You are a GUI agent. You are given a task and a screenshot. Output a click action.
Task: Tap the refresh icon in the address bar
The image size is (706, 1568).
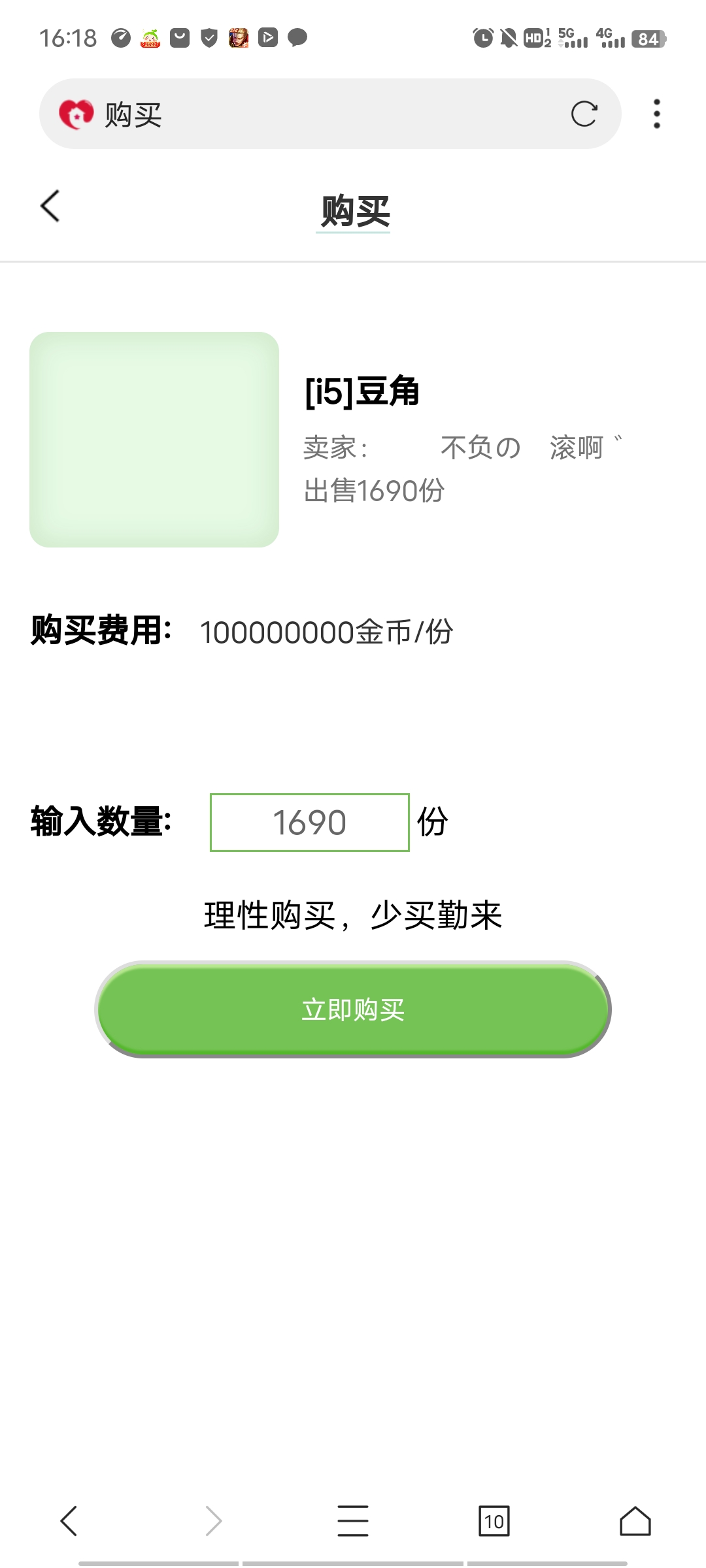[x=585, y=114]
